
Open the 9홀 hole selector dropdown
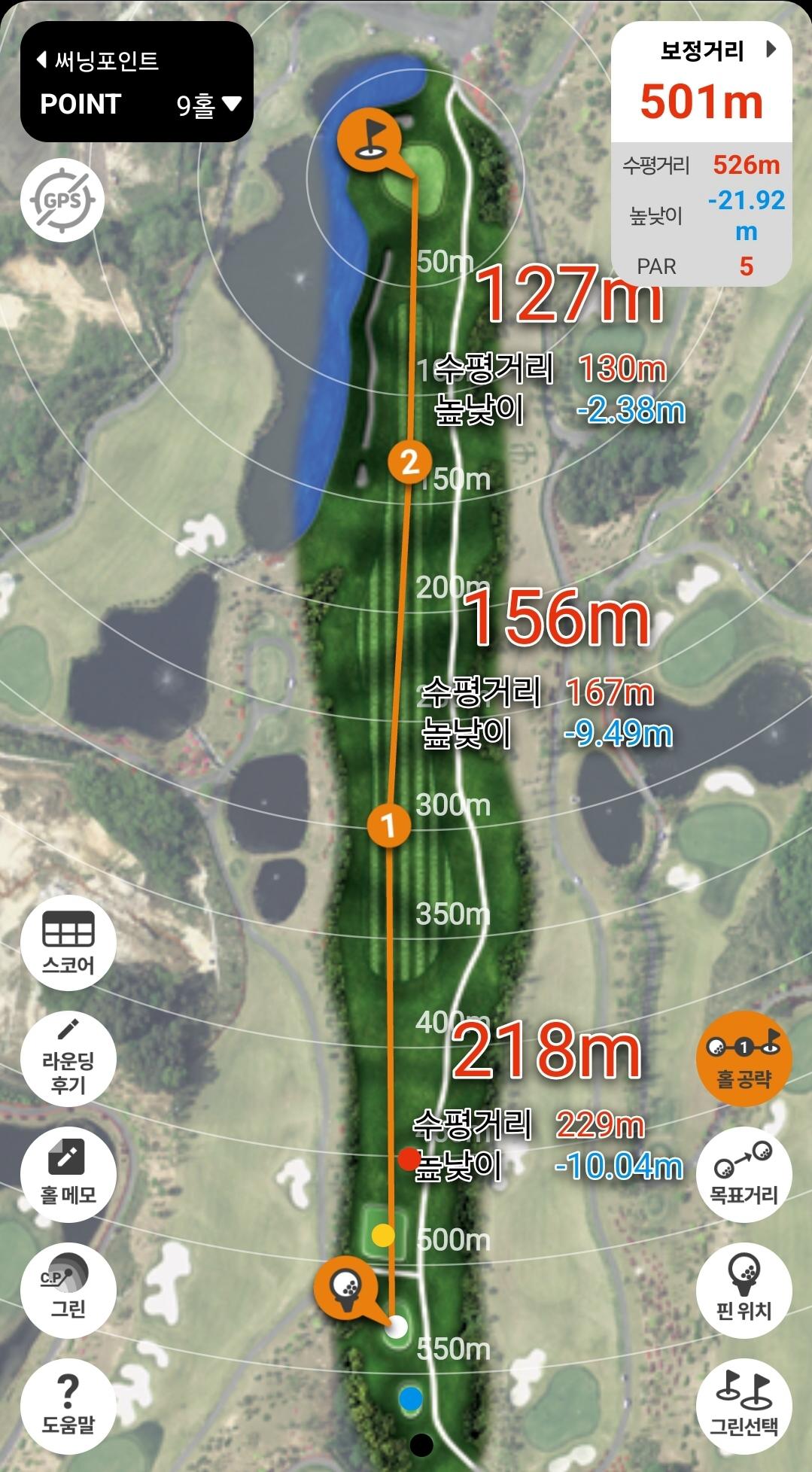[x=208, y=105]
